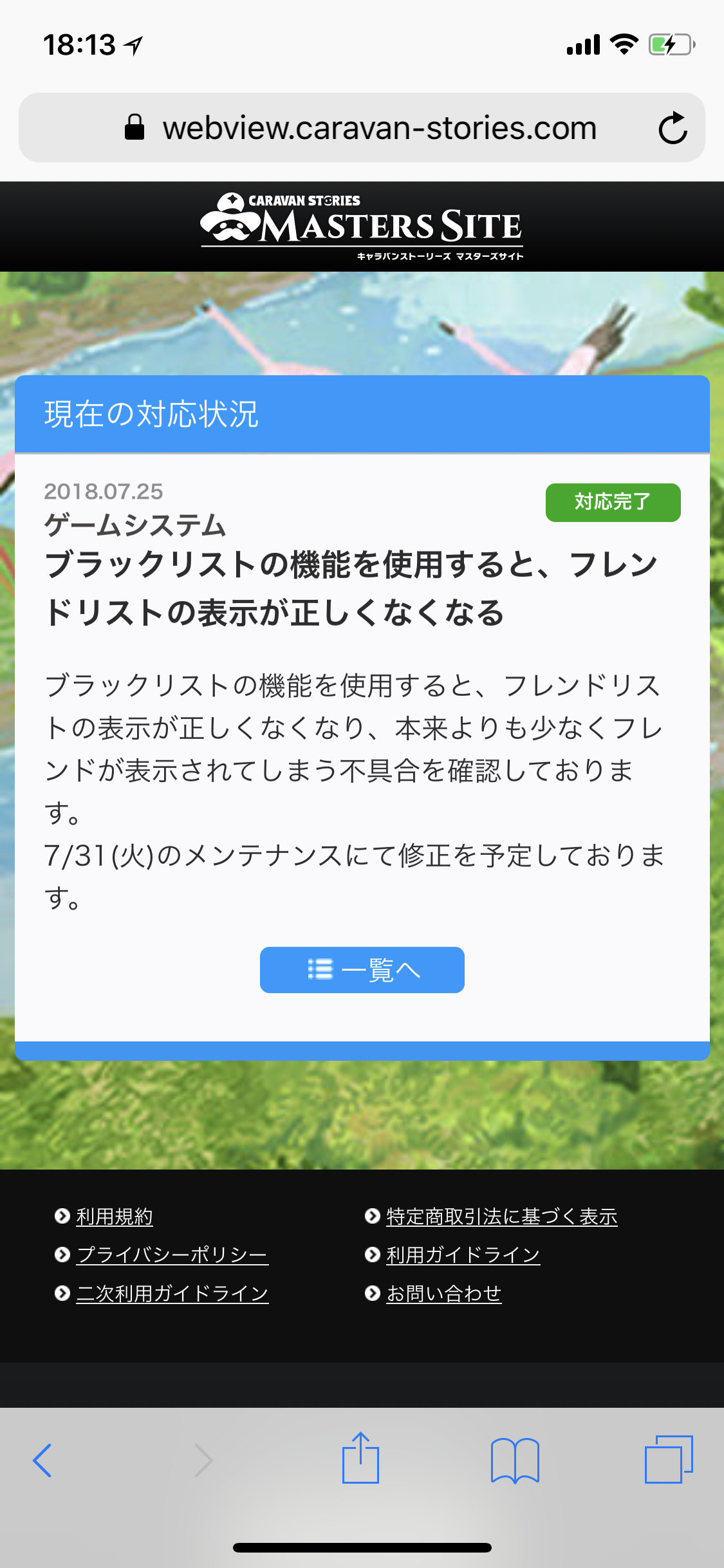Open the 利用規約 link

point(115,1216)
